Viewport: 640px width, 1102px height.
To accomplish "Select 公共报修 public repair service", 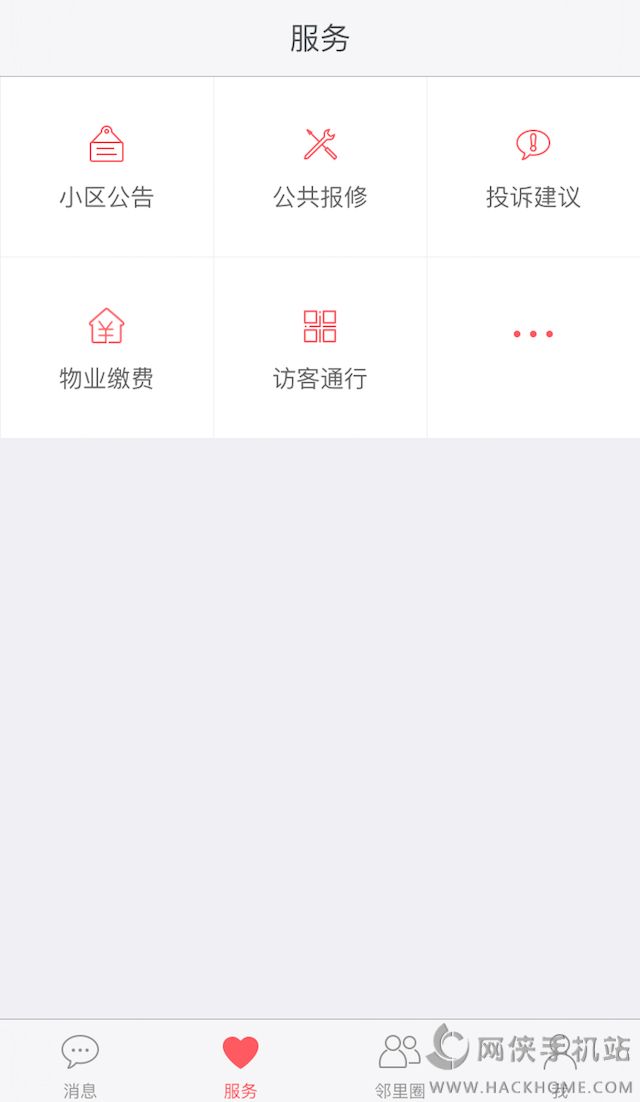I will pyautogui.click(x=320, y=167).
